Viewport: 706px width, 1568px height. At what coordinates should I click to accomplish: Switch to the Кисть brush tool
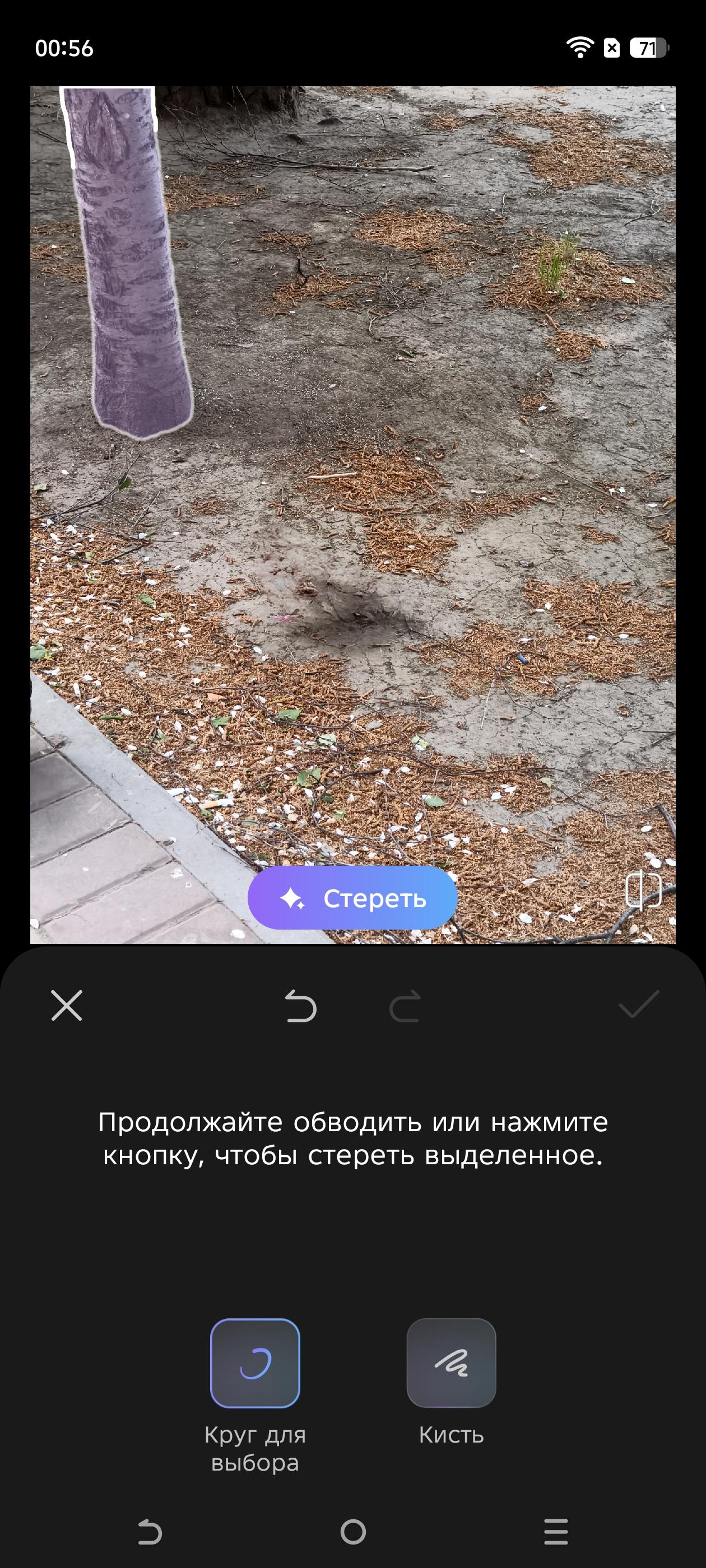coord(452,1363)
